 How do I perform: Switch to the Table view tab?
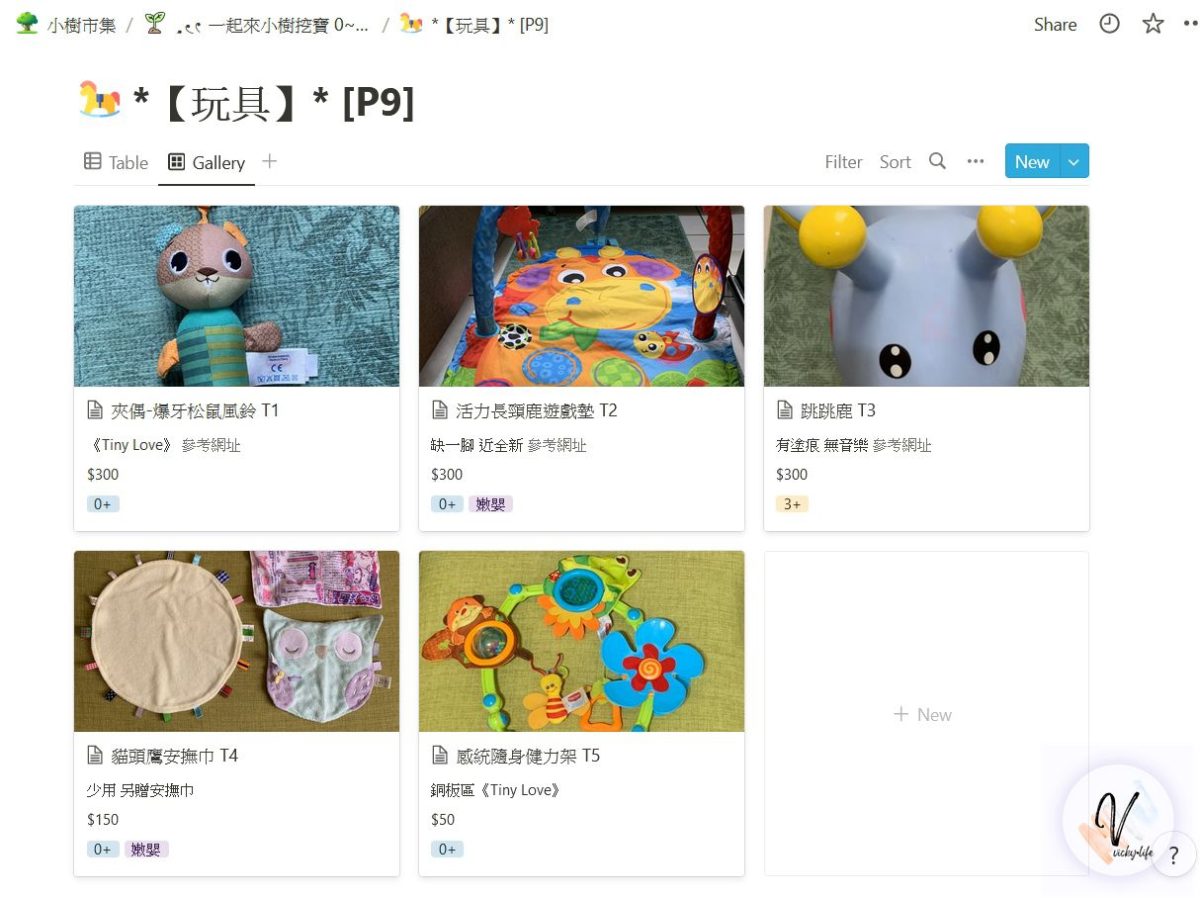pos(116,162)
